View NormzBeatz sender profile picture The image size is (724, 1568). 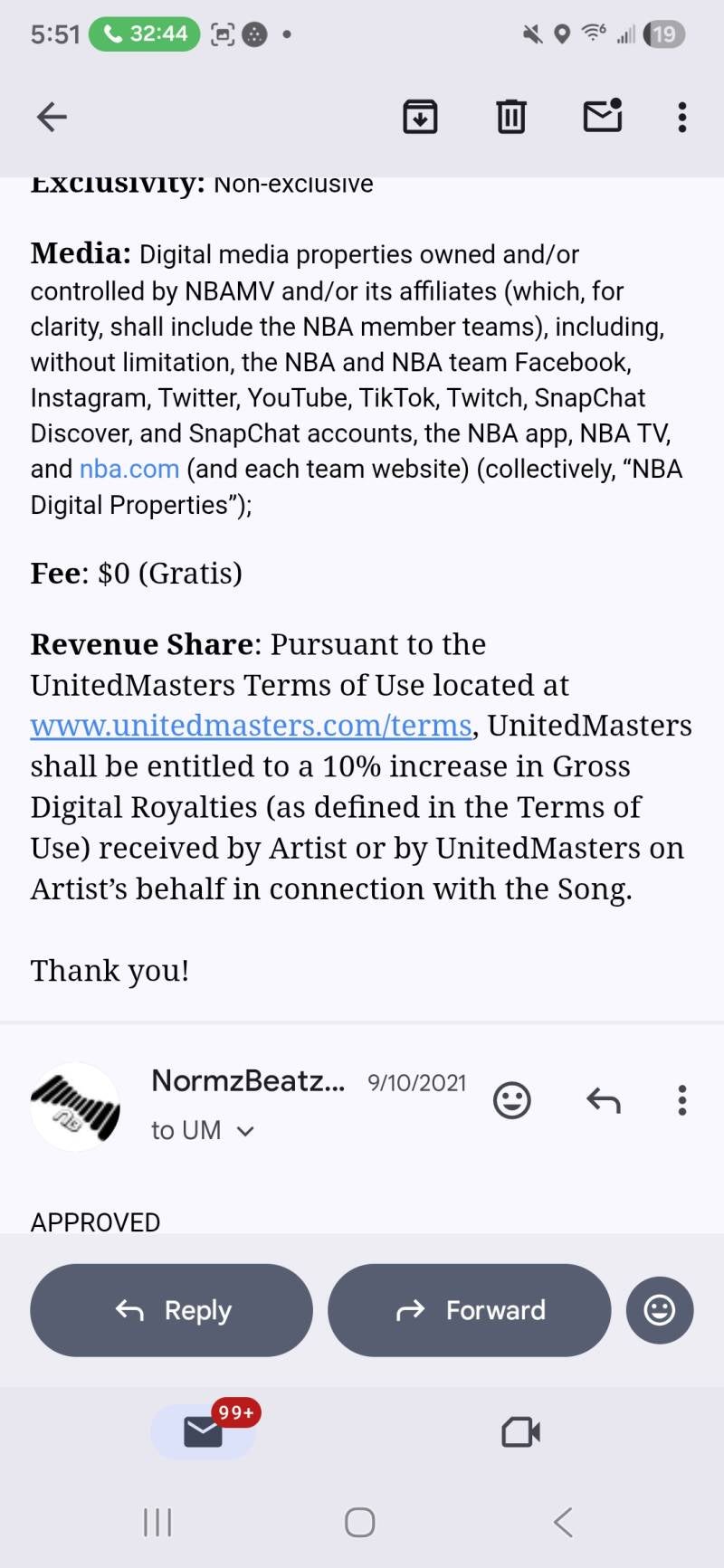(x=76, y=1107)
